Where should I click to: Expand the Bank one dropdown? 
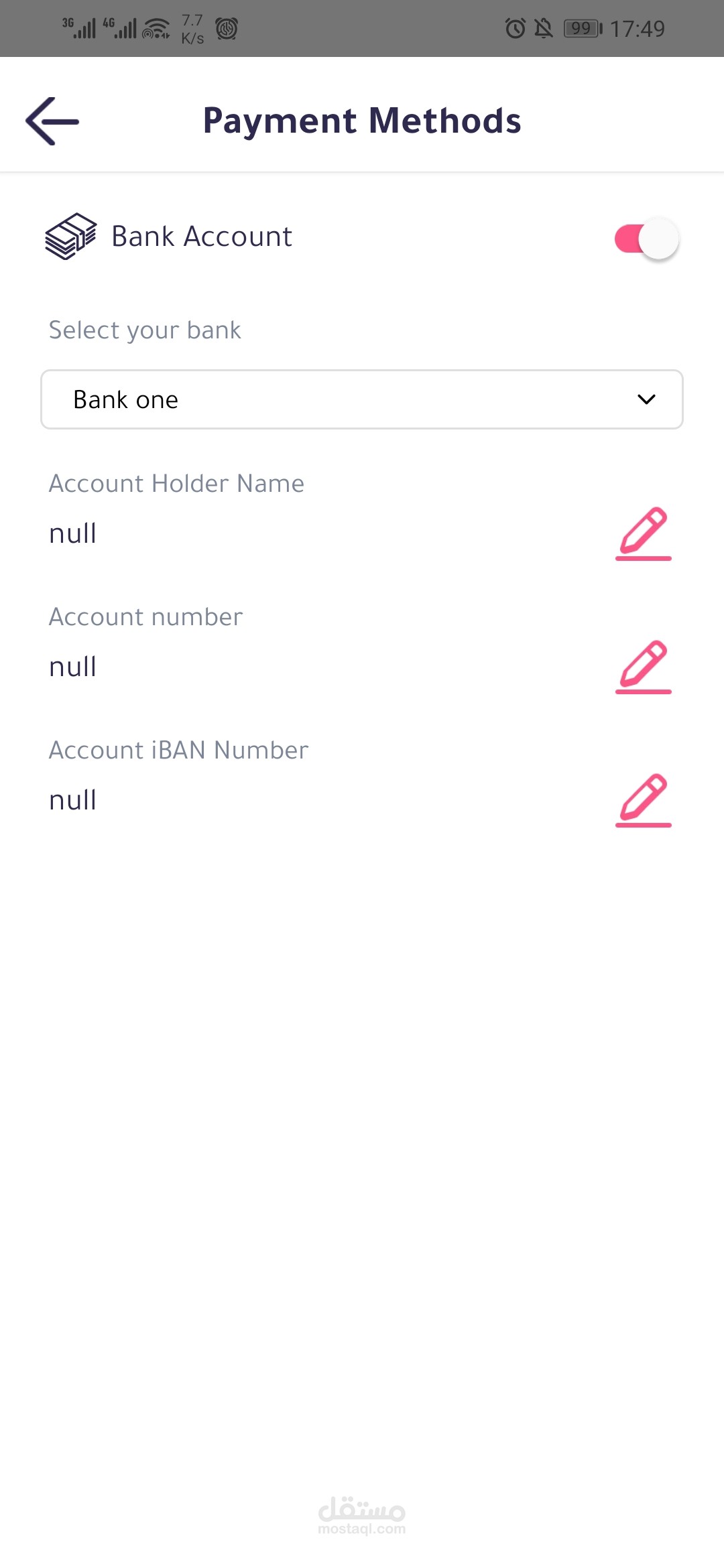[x=362, y=399]
